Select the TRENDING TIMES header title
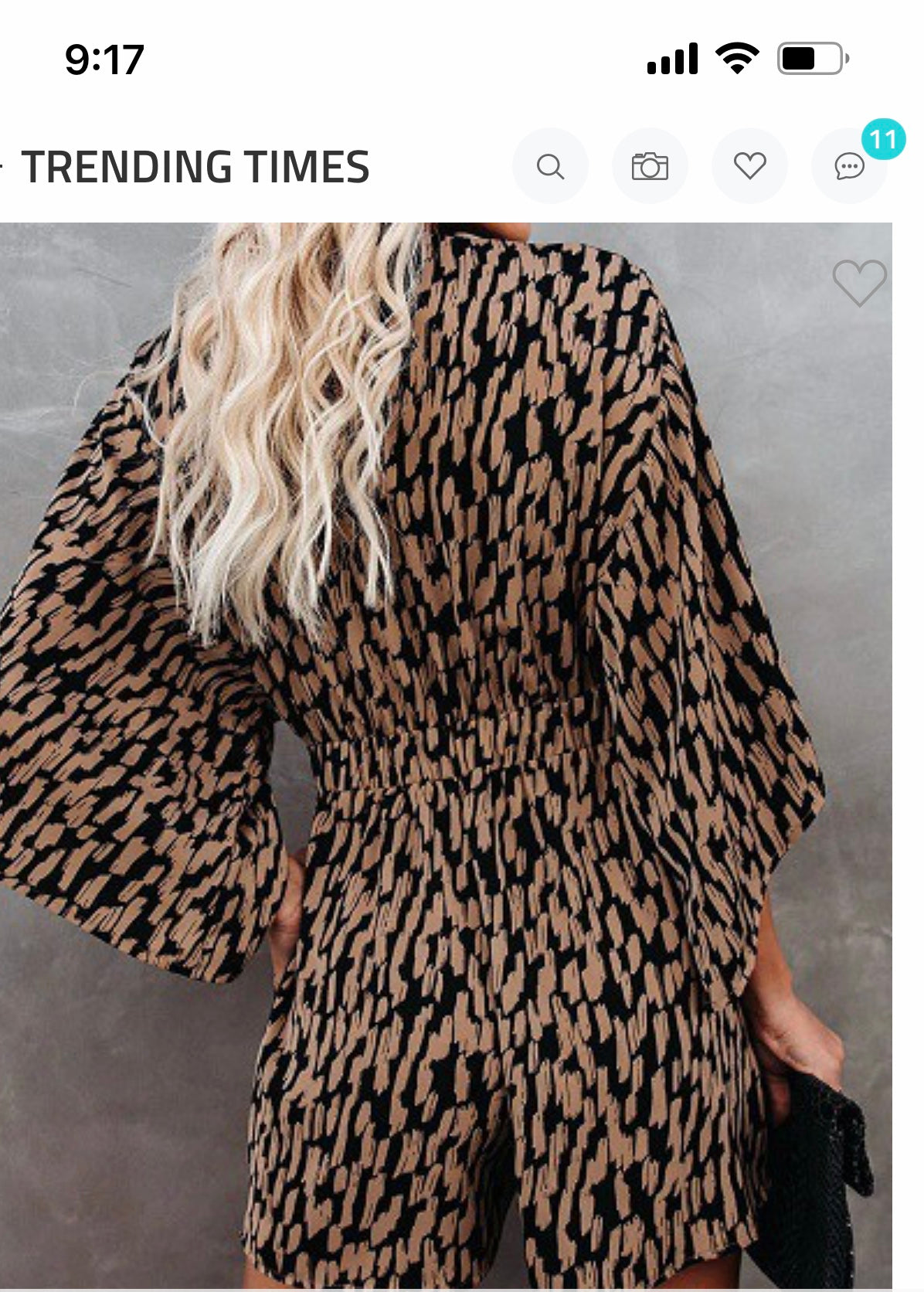924x1292 pixels. click(197, 166)
